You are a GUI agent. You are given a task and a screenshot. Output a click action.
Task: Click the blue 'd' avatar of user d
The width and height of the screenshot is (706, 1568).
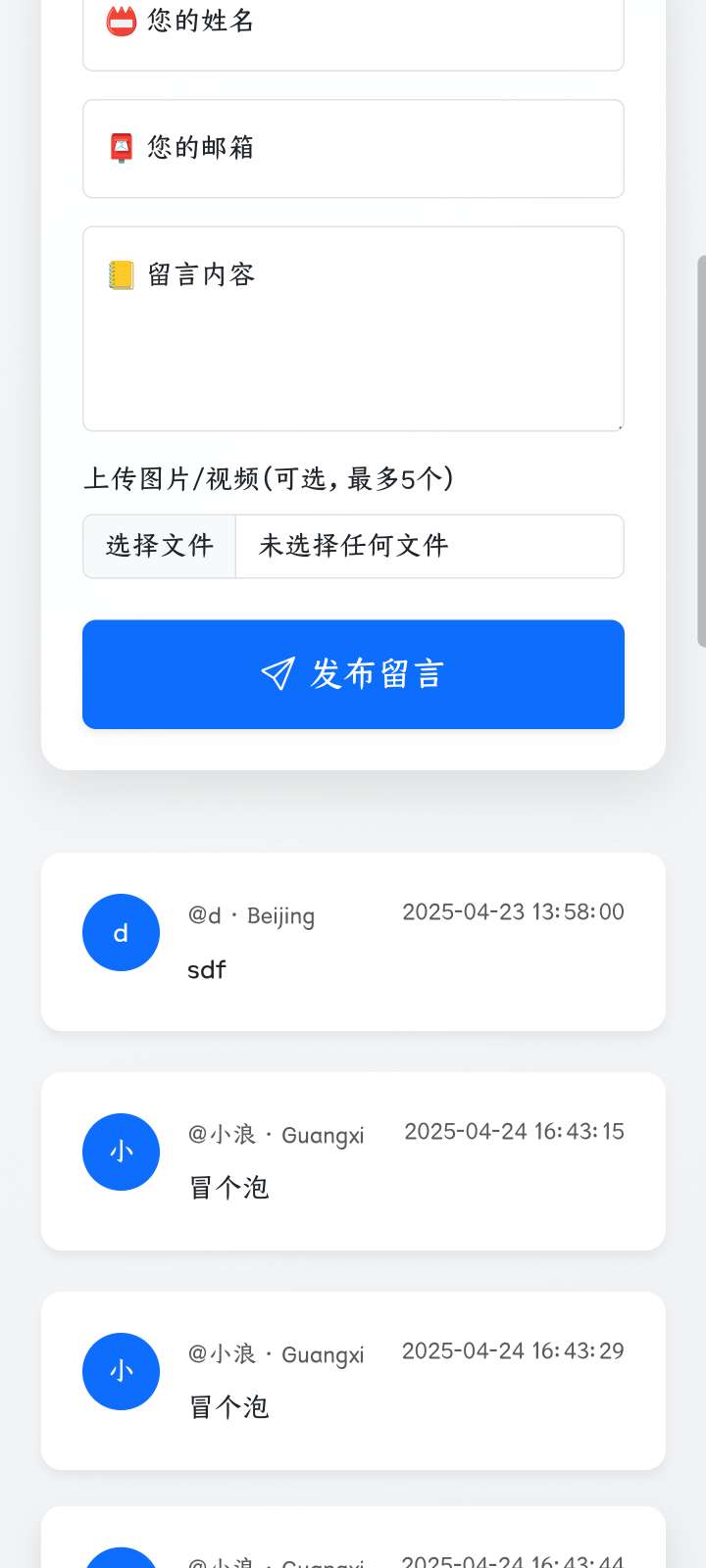121,932
